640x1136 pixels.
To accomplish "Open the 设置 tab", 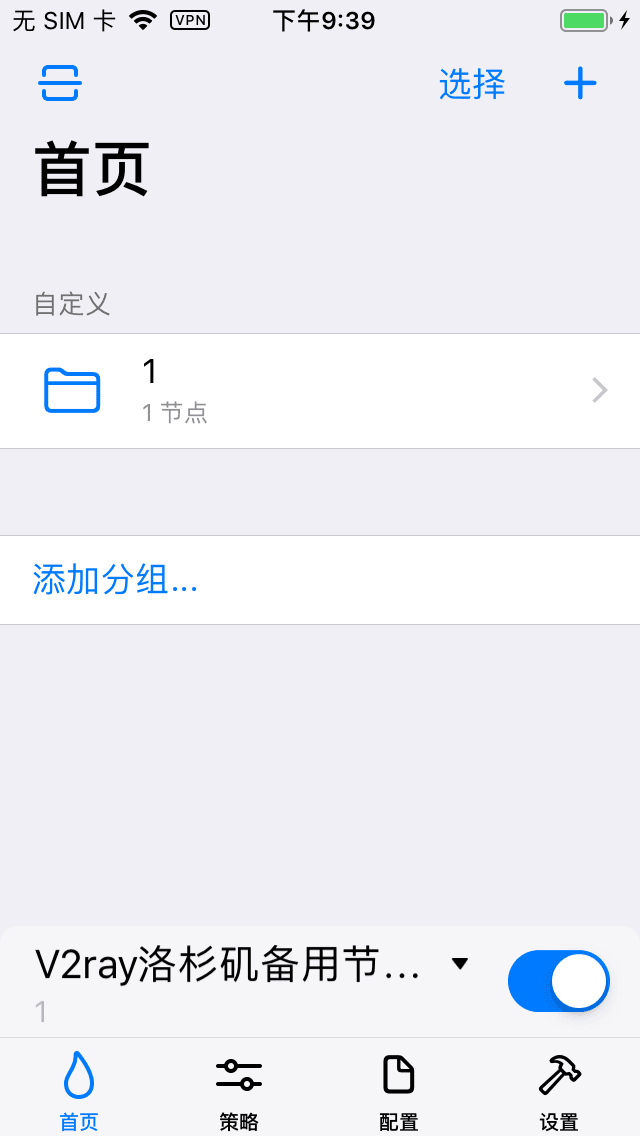I will 559,1090.
